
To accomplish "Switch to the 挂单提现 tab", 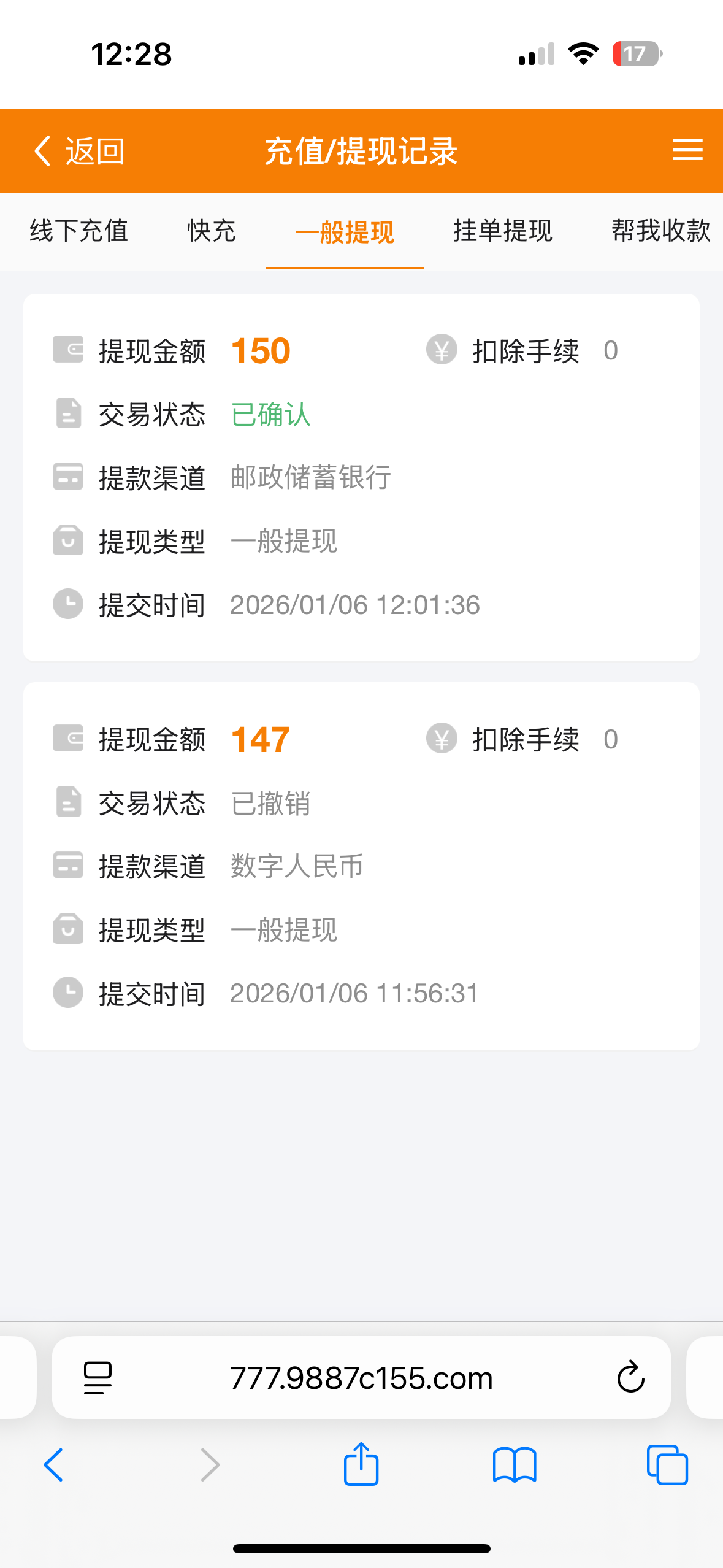I will pyautogui.click(x=503, y=231).
